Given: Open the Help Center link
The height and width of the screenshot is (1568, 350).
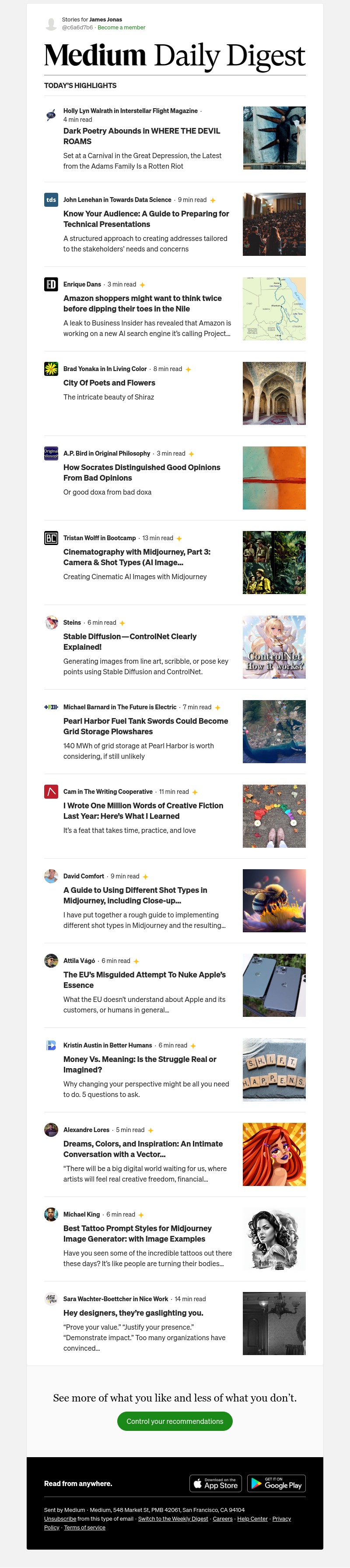Looking at the screenshot, I should click(252, 1518).
